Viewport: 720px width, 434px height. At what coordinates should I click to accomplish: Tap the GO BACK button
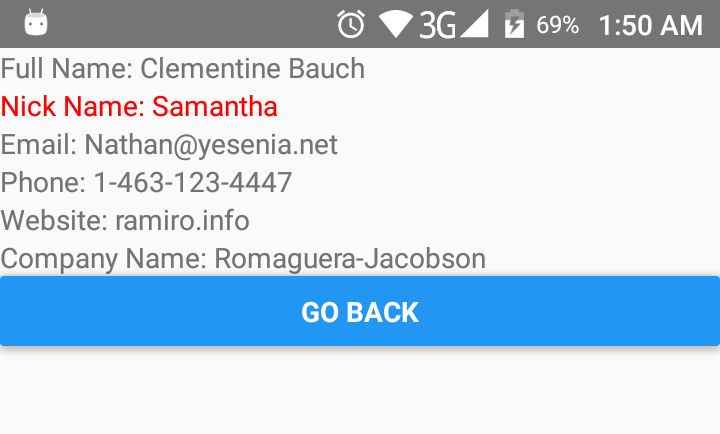[360, 312]
